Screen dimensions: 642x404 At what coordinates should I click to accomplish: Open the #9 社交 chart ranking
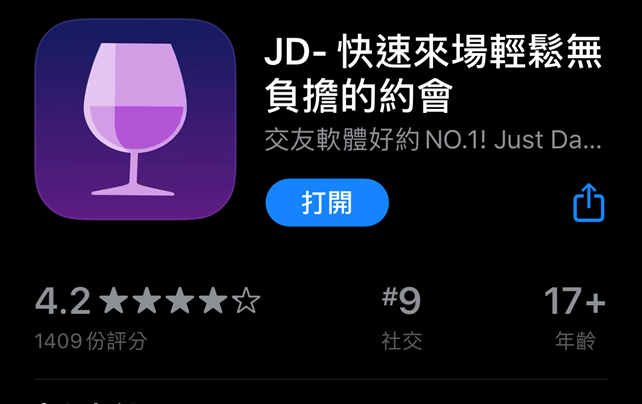click(402, 318)
